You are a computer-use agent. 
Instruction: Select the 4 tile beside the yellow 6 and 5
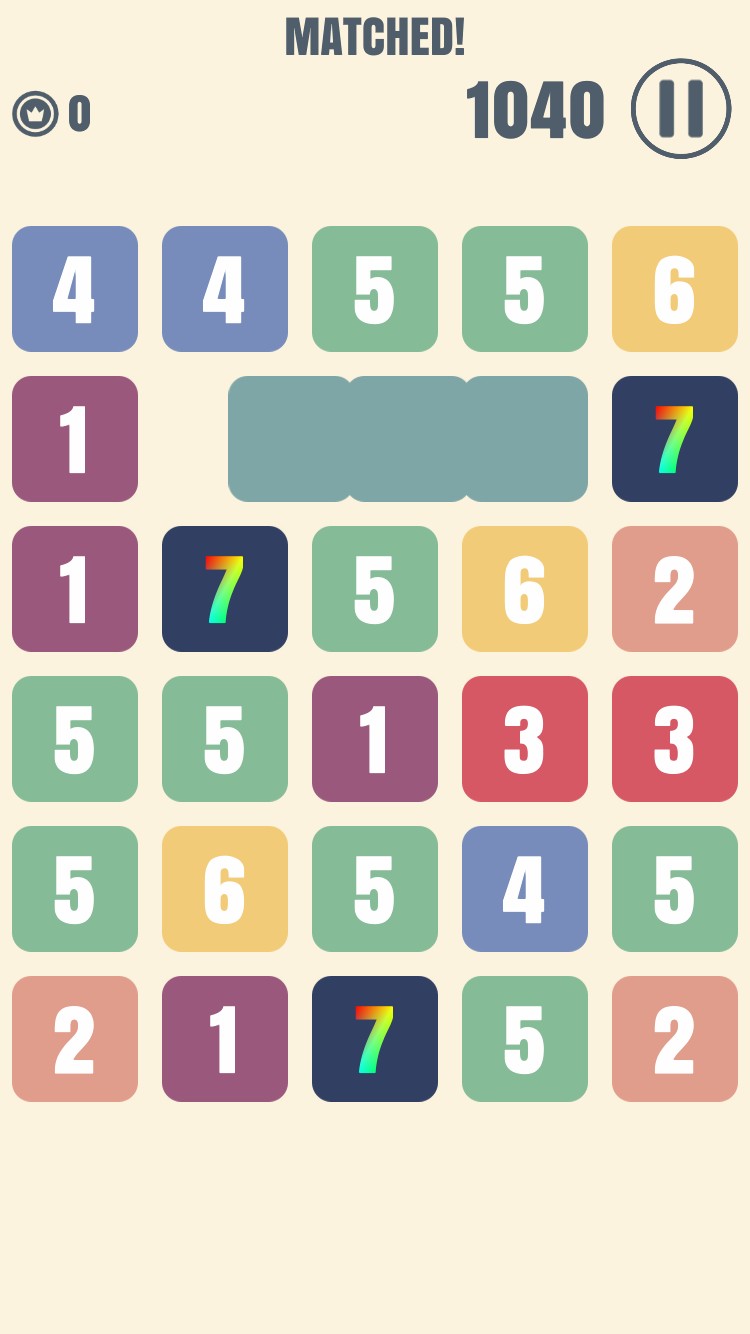(x=525, y=889)
